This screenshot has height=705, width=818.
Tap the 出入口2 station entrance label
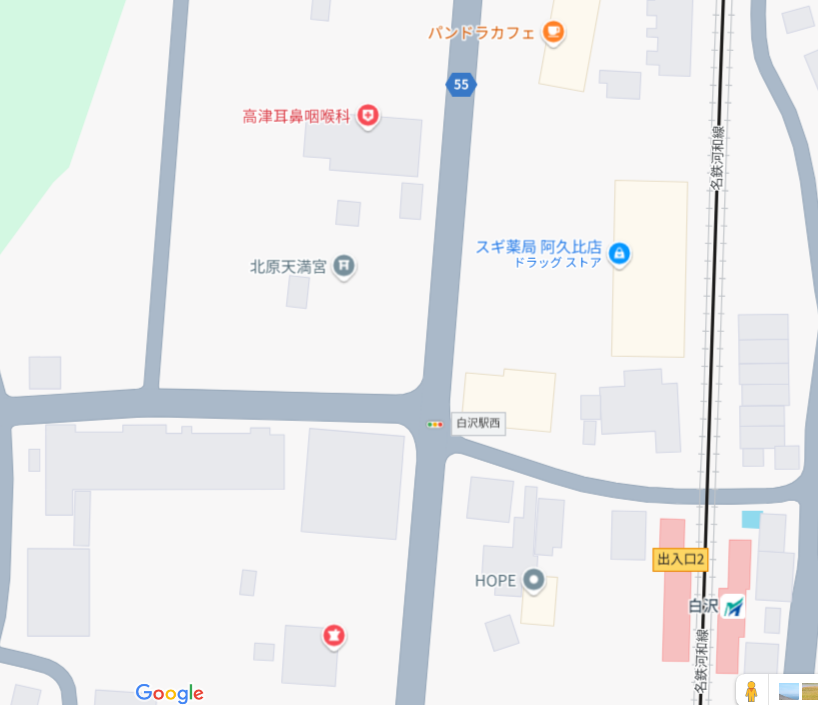680,560
